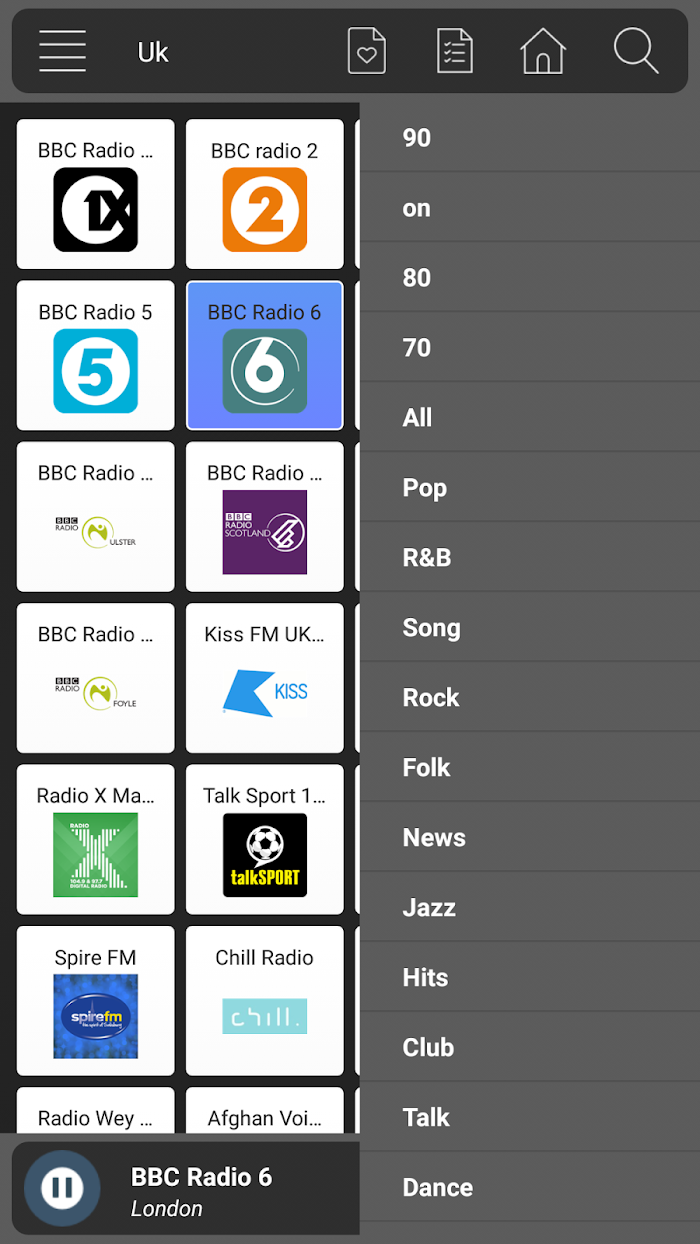Show All stations
This screenshot has width=700, height=1244.
[x=530, y=417]
